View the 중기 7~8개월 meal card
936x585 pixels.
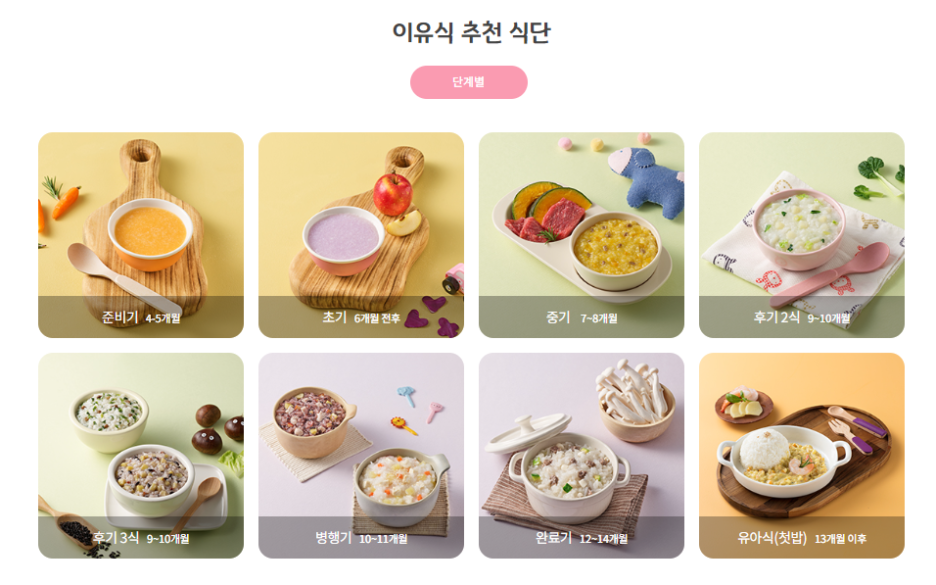click(581, 235)
